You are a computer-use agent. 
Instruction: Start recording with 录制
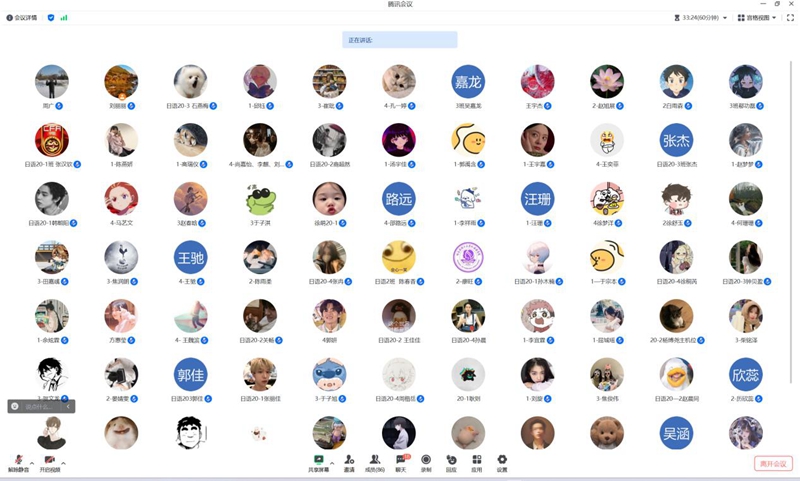pyautogui.click(x=426, y=462)
